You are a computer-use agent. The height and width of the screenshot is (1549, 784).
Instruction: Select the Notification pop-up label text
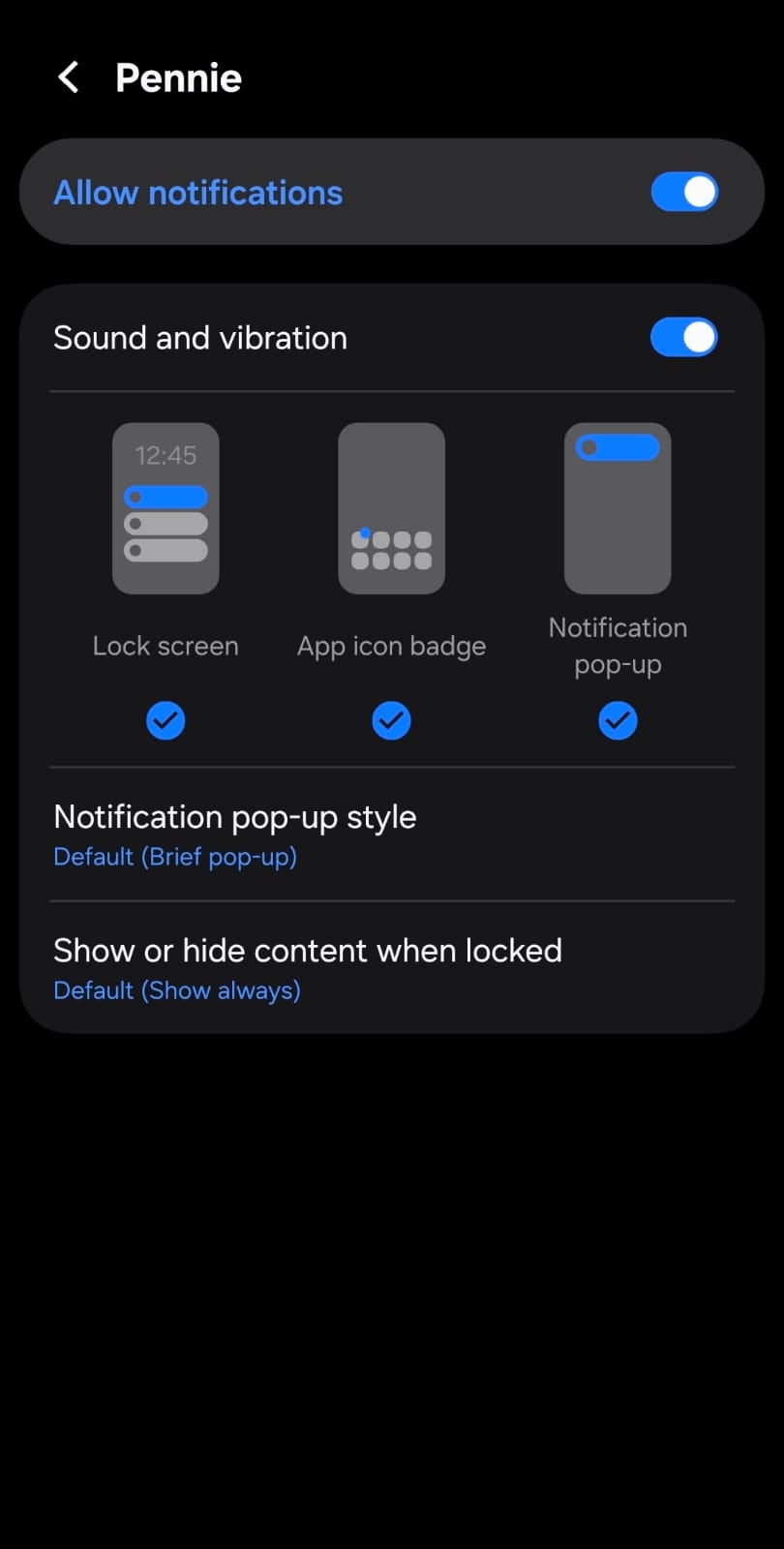618,646
